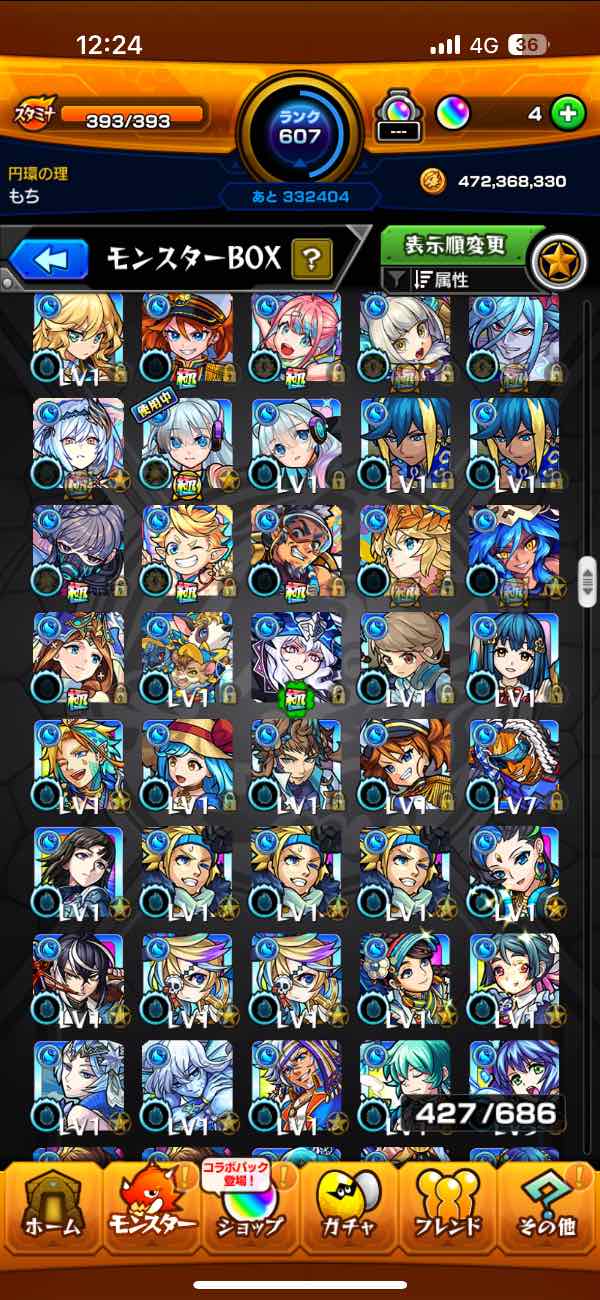Open the gold star favorites filter
This screenshot has width=600, height=1300.
(559, 261)
